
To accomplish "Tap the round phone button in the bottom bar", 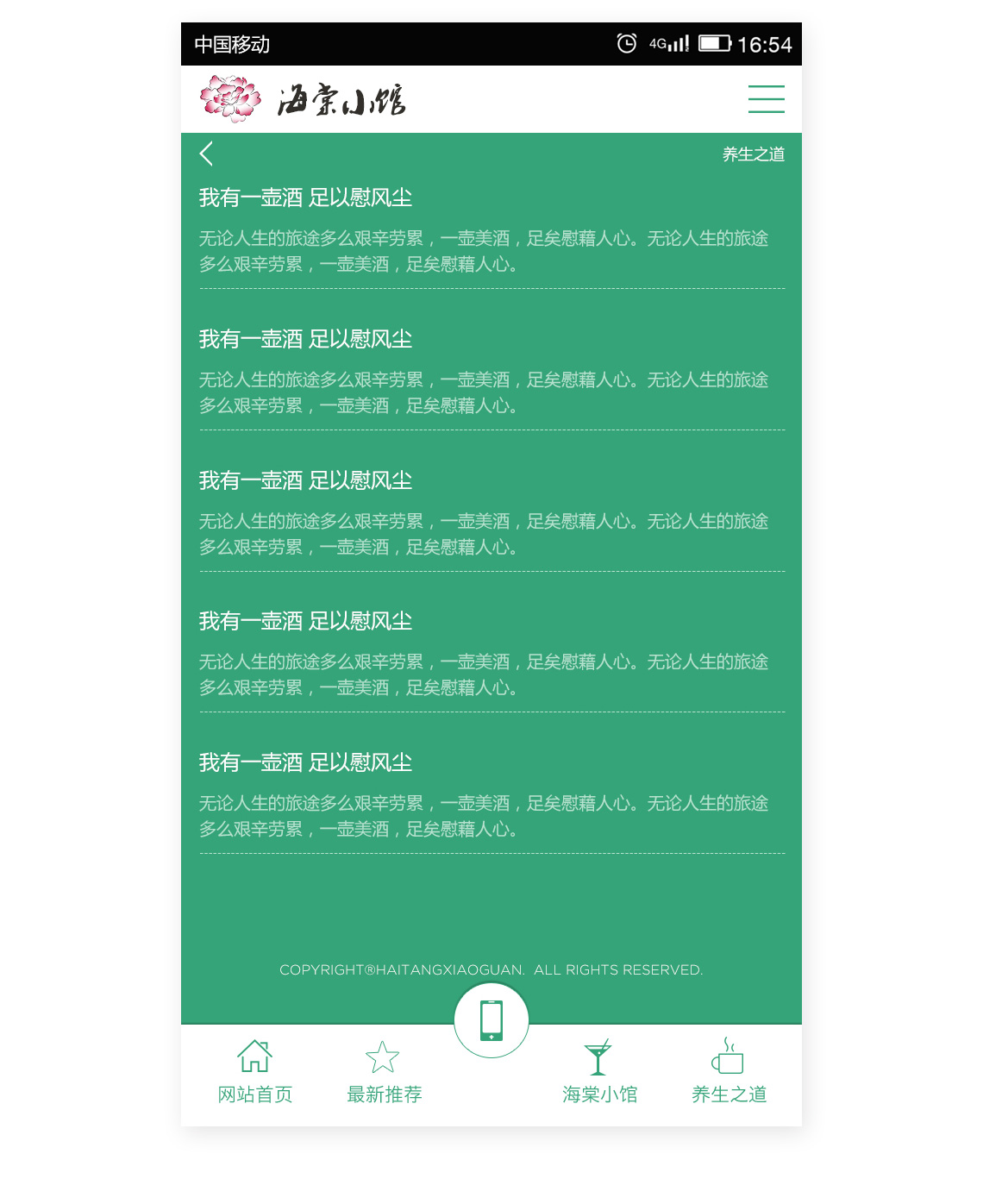I will [491, 1020].
